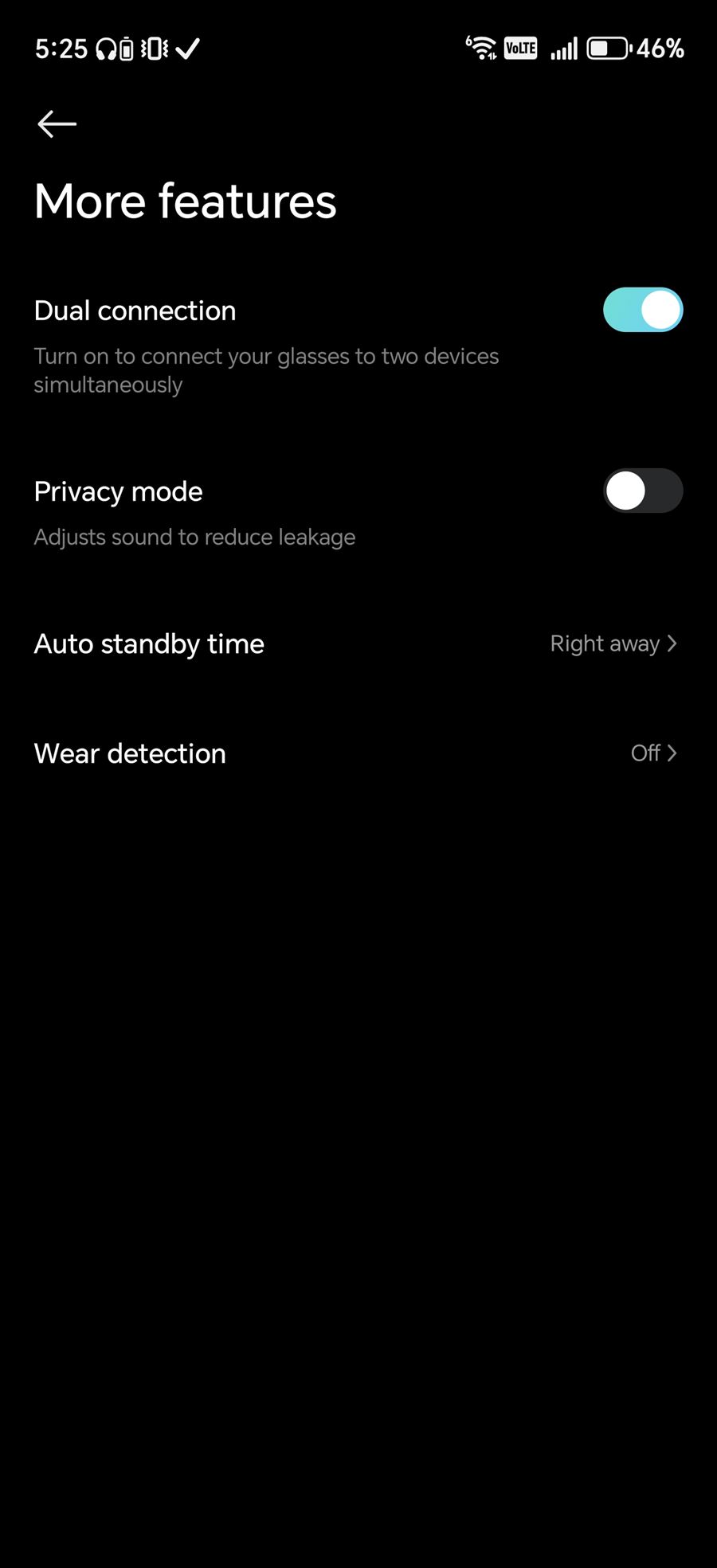Tap the vibrate mode icon in the status bar
Viewport: 717px width, 1568px height.
tap(152, 49)
